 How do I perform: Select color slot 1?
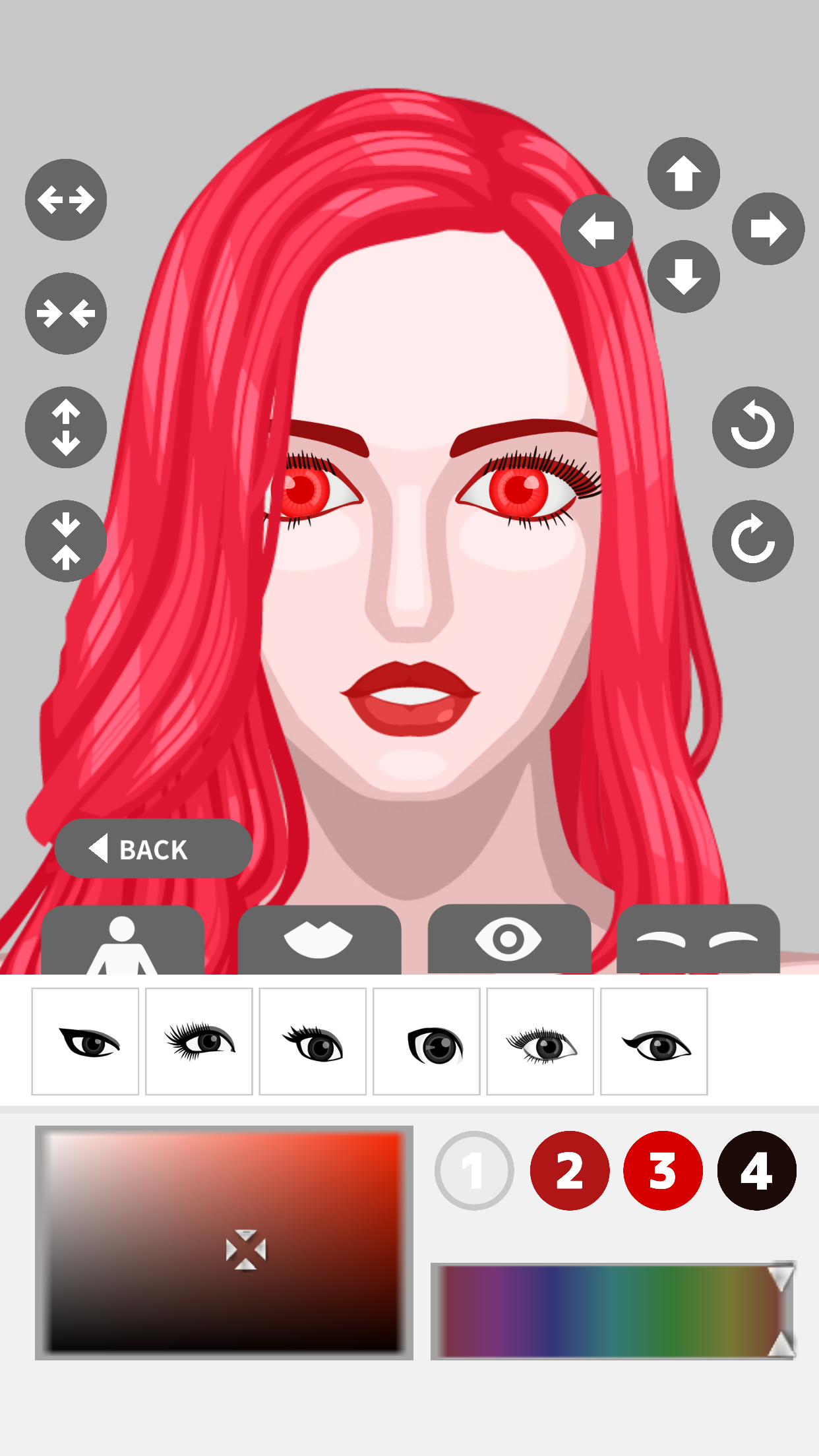click(x=474, y=1170)
